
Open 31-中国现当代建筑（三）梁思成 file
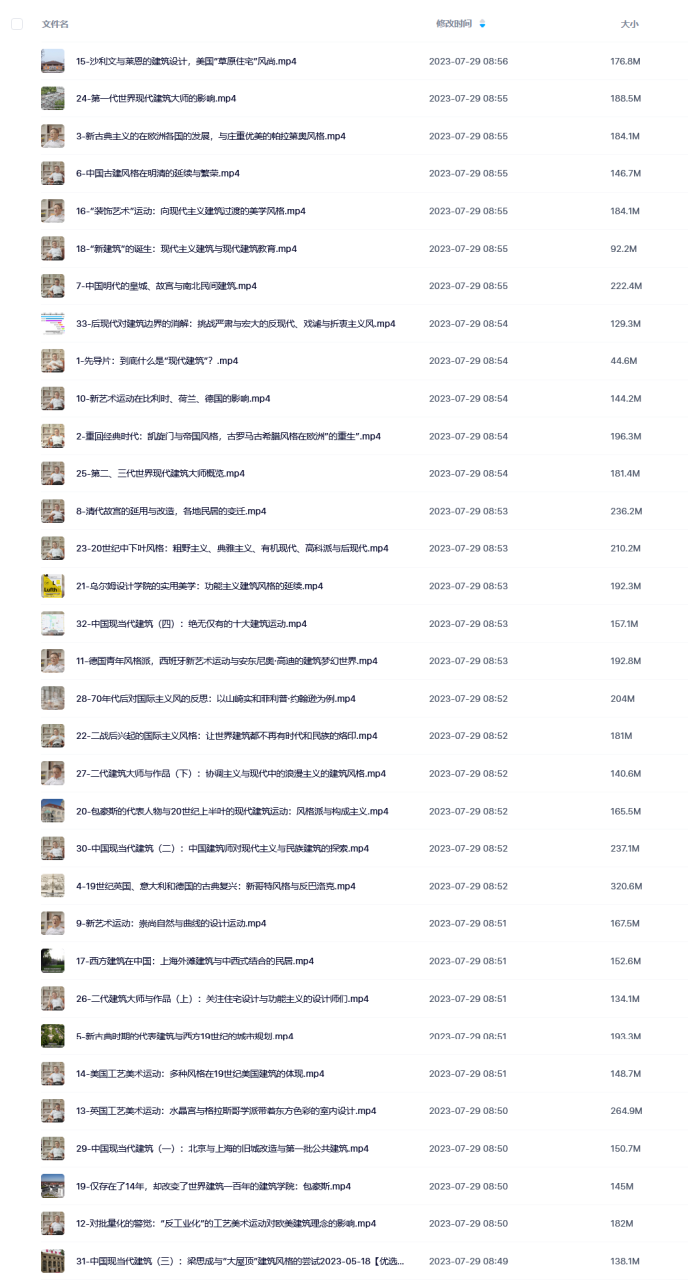tap(240, 1261)
